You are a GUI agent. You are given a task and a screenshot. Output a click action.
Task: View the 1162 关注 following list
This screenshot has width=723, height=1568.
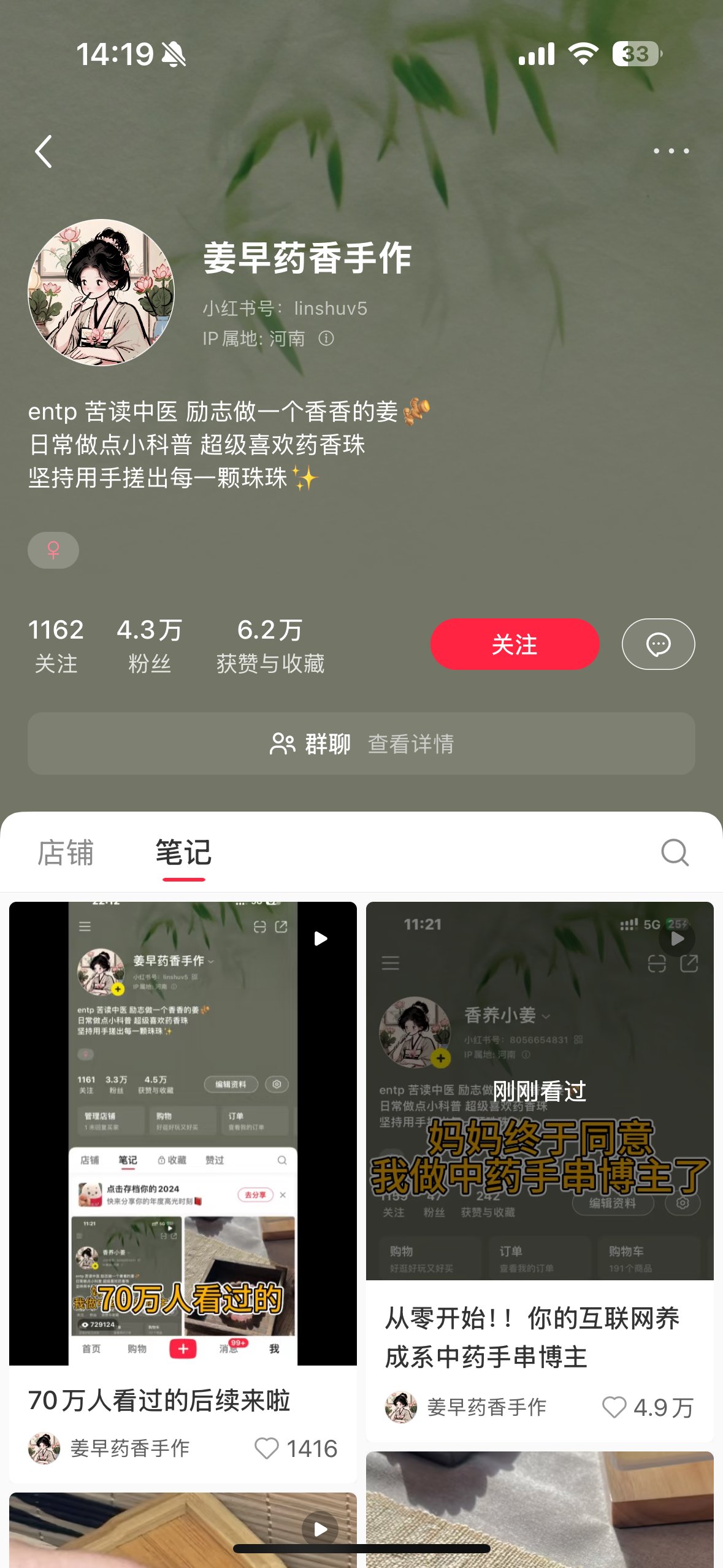tap(56, 645)
